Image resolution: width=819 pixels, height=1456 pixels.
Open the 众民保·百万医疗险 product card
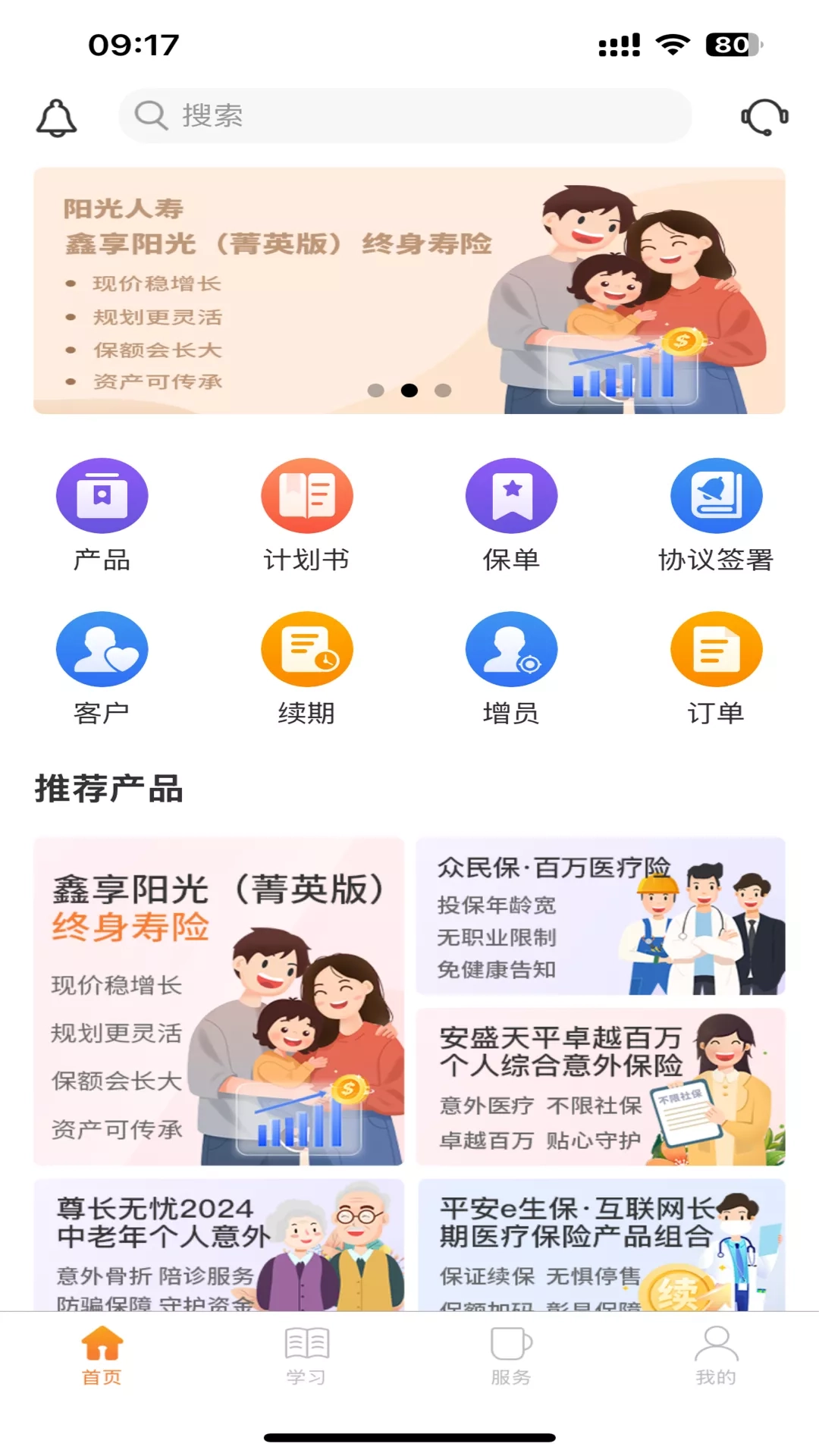[600, 916]
